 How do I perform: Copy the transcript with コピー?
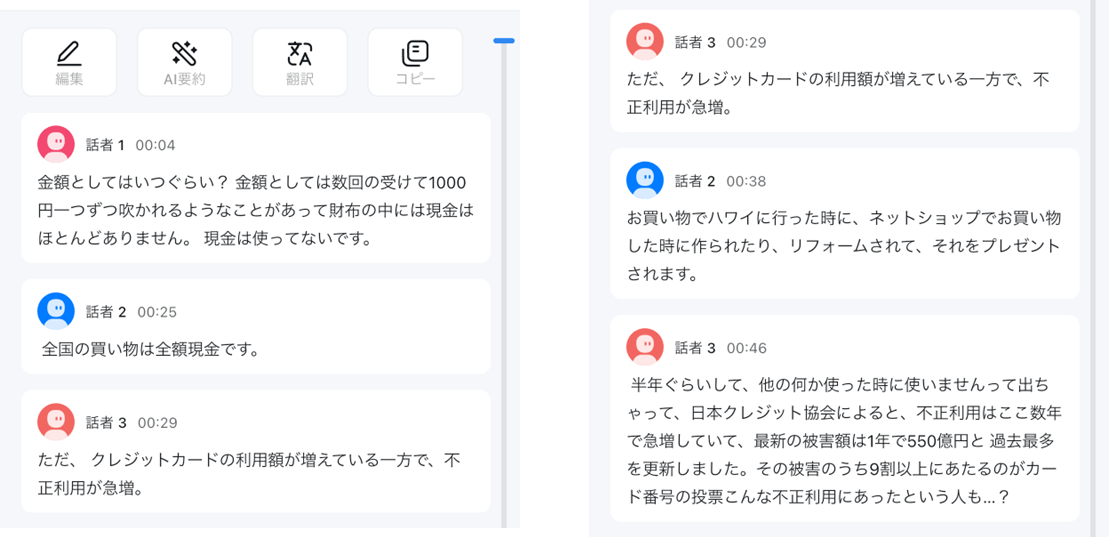click(x=415, y=62)
